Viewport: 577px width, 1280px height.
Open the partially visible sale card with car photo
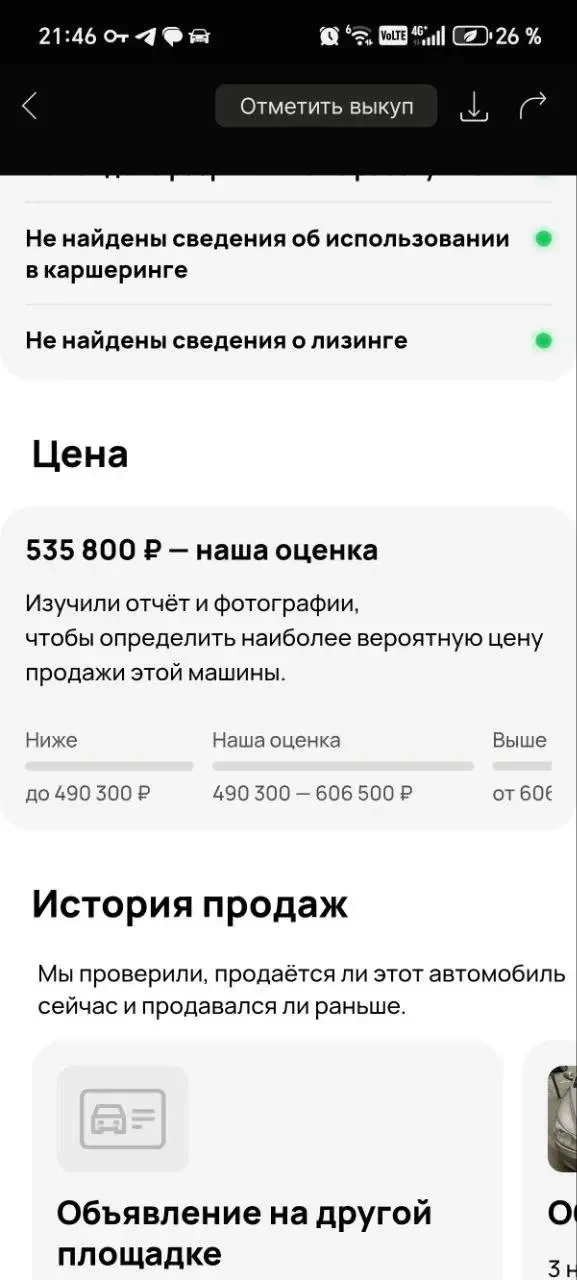[550, 1160]
